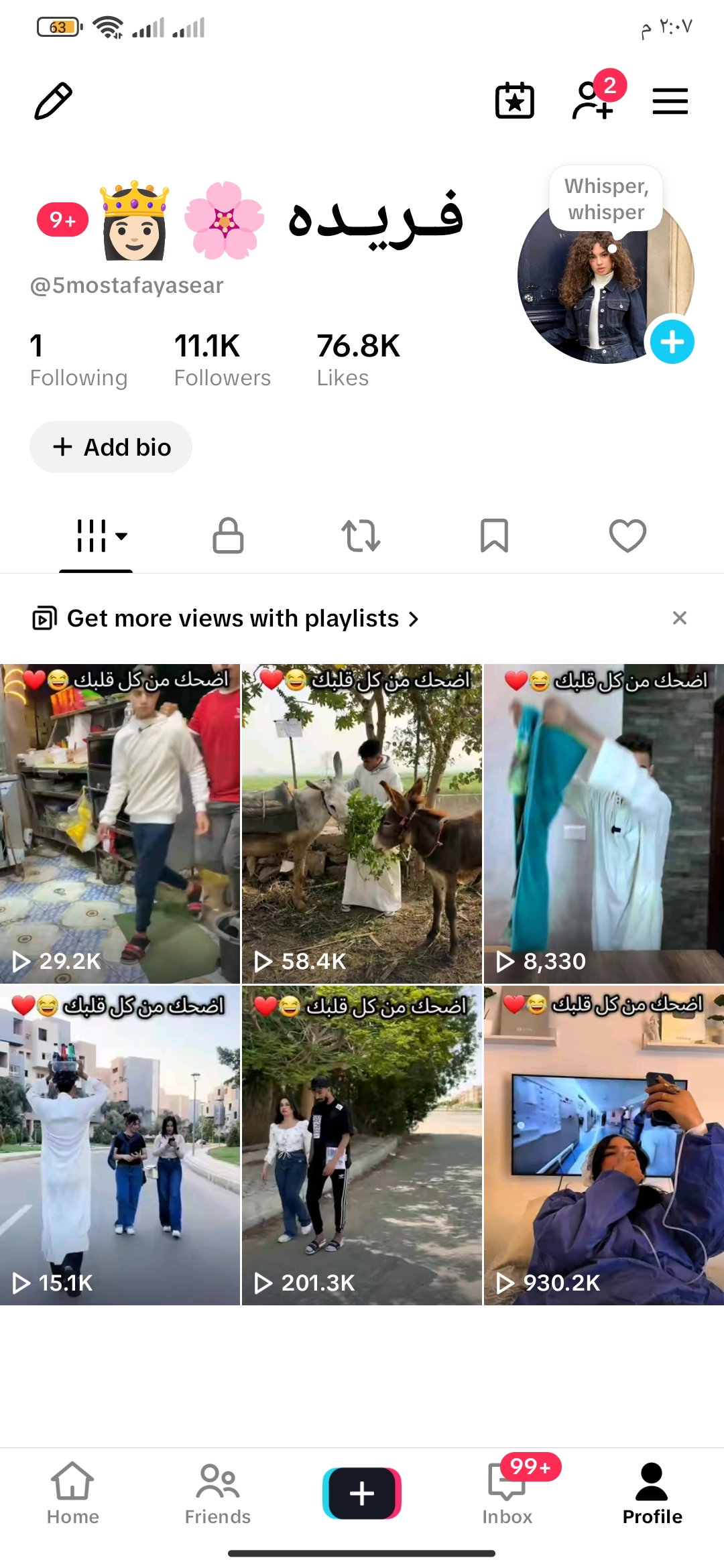Tap the blue plus on profile photo
Image resolution: width=724 pixels, height=1568 pixels.
672,342
